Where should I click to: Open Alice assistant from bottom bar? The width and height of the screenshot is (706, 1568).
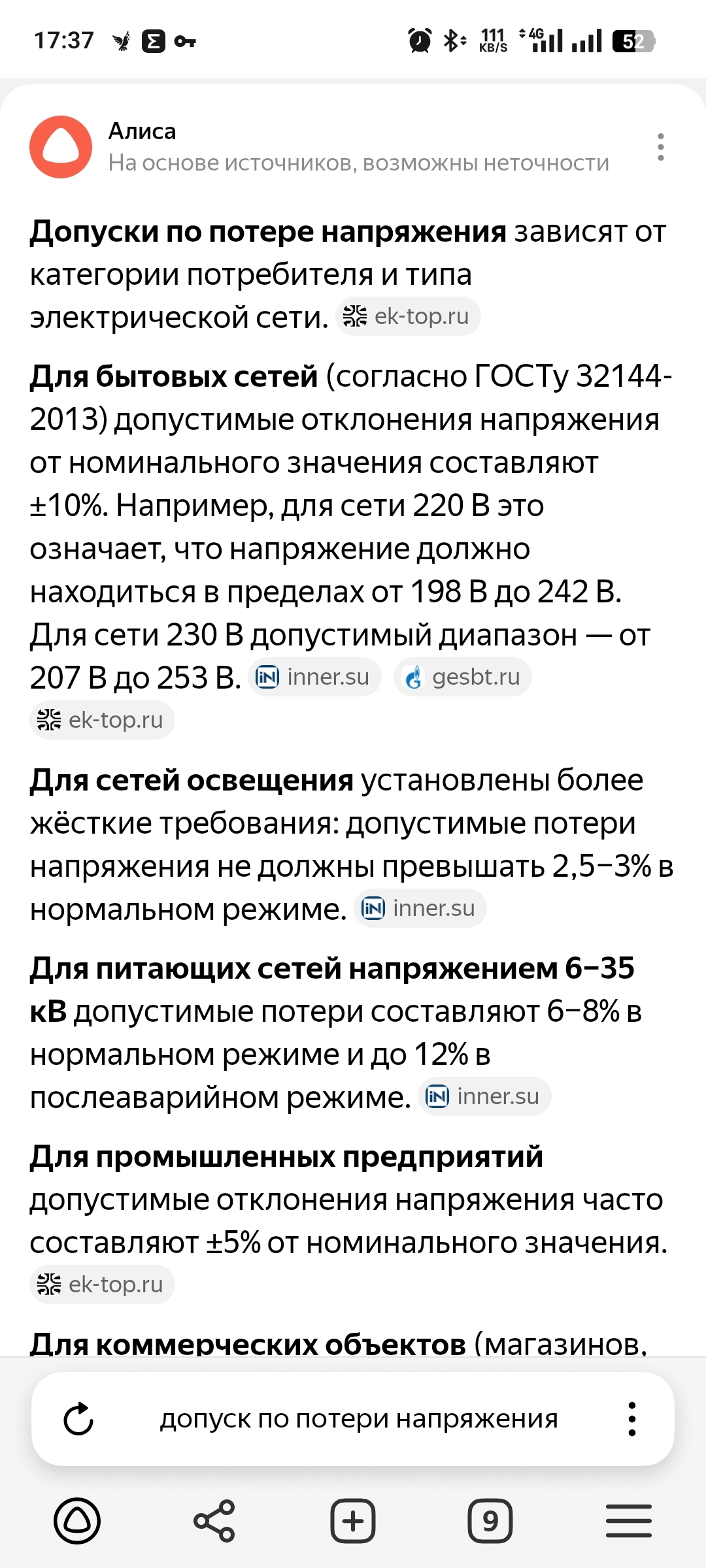(77, 1521)
